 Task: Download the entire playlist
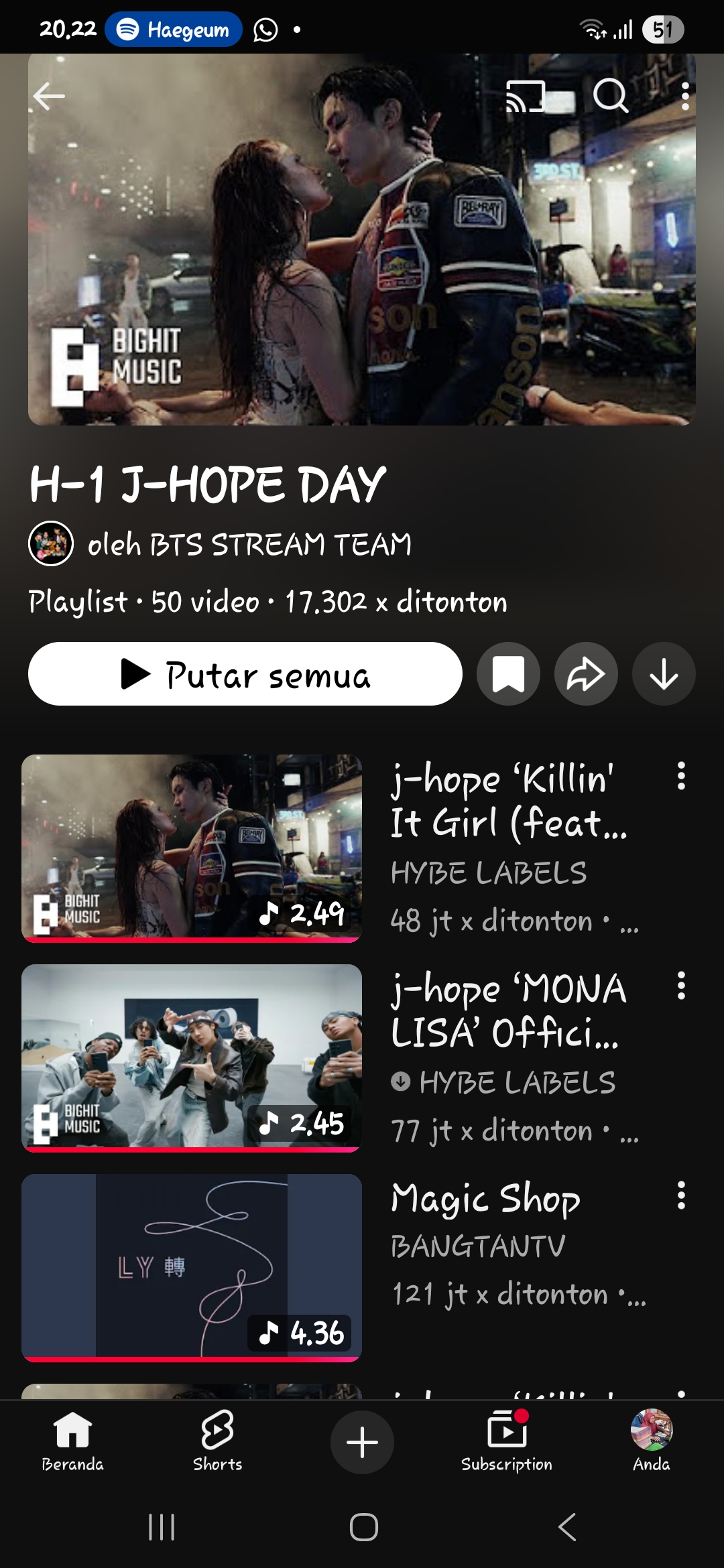[x=664, y=674]
